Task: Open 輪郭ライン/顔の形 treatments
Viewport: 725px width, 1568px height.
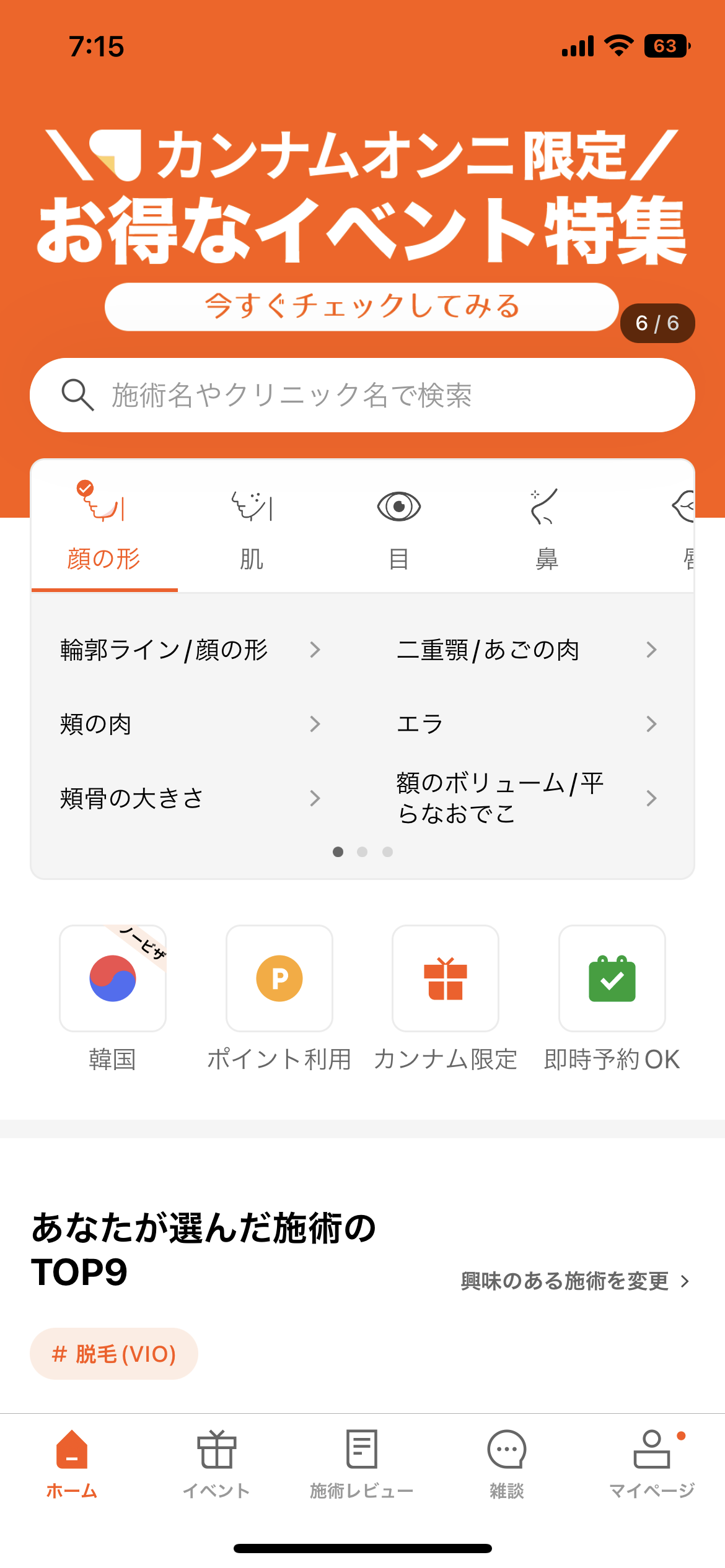Action: point(191,650)
